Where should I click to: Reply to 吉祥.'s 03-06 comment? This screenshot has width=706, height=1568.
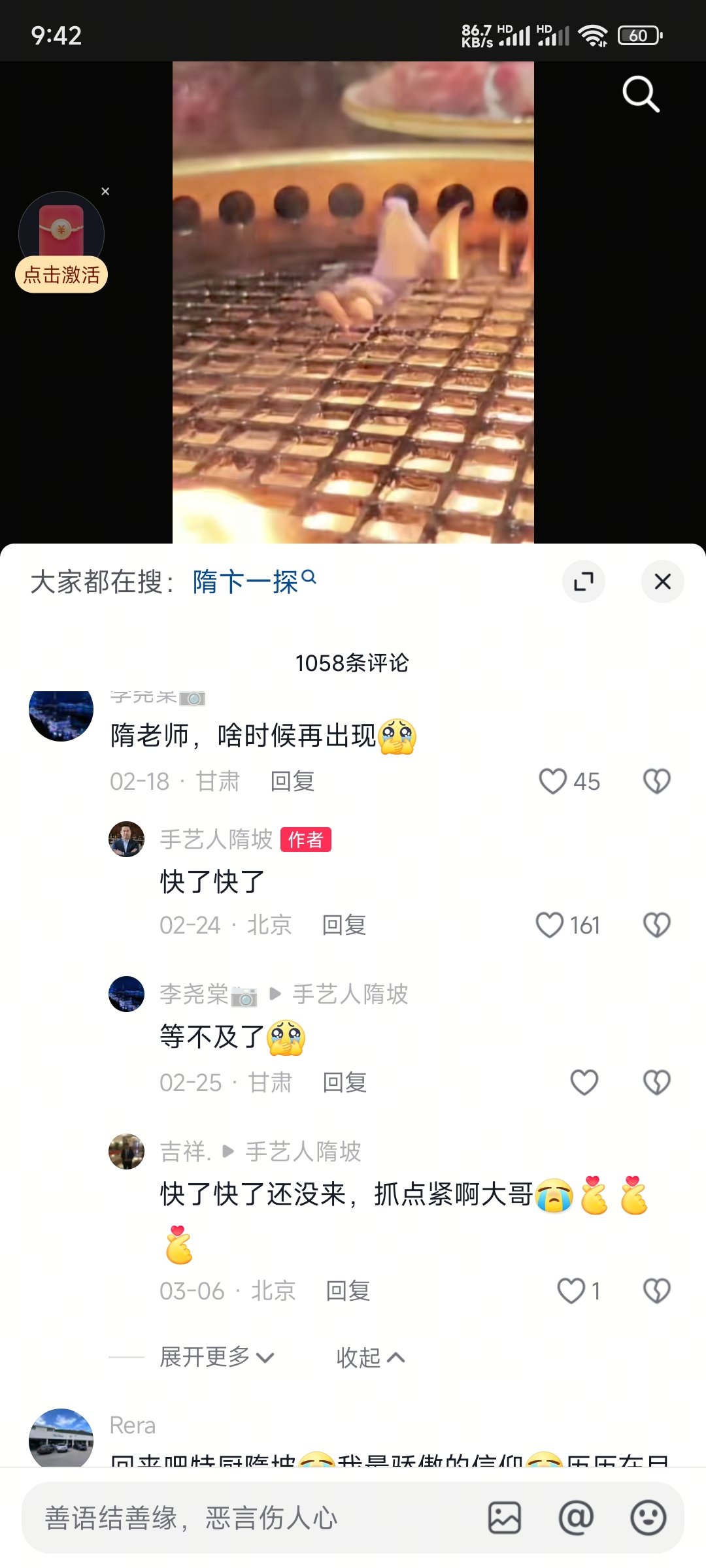point(348,1291)
